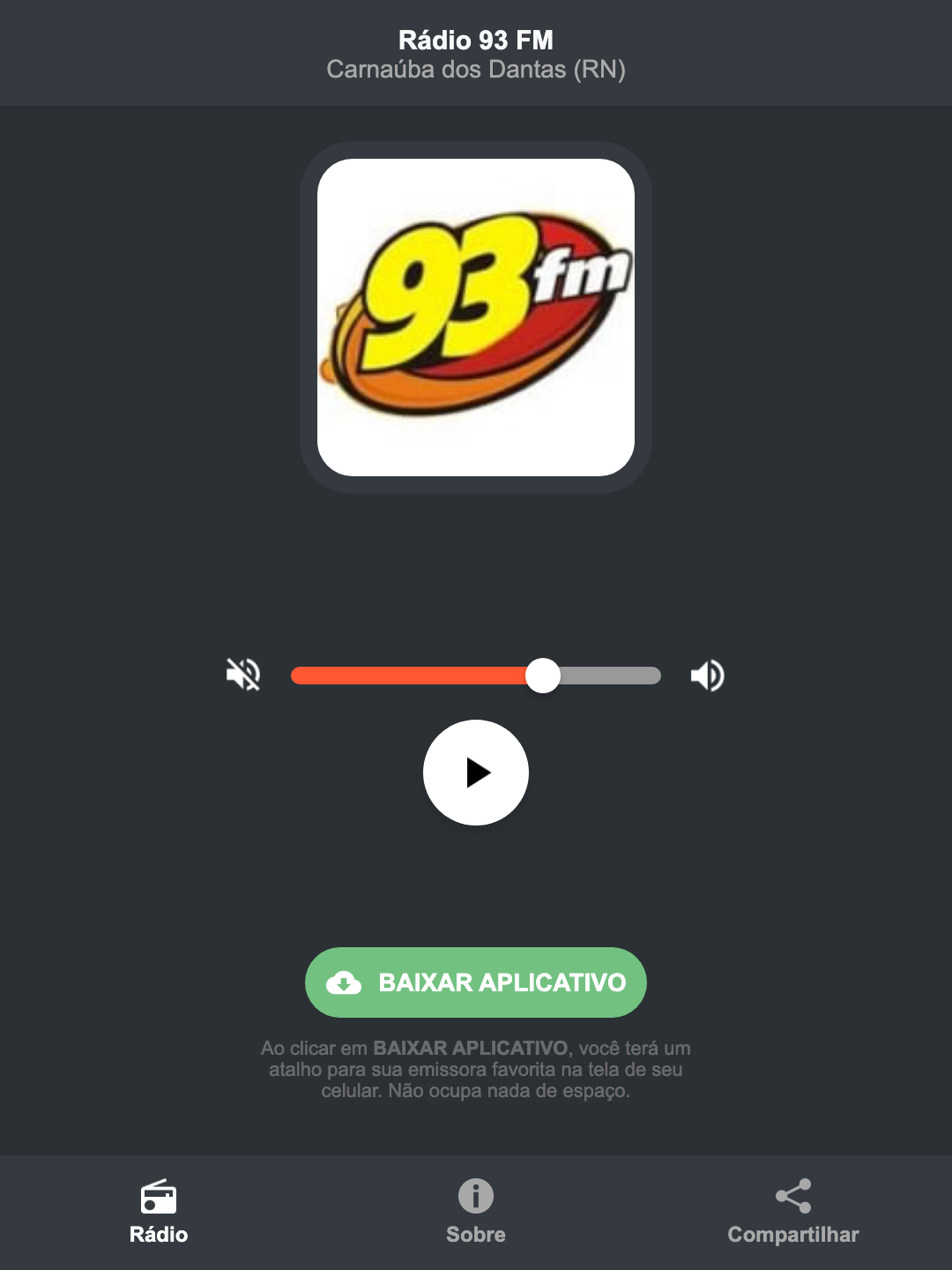This screenshot has height=1270, width=952.
Task: Click Carnaúba dos Dantas (RN) subtitle
Action: click(x=475, y=71)
